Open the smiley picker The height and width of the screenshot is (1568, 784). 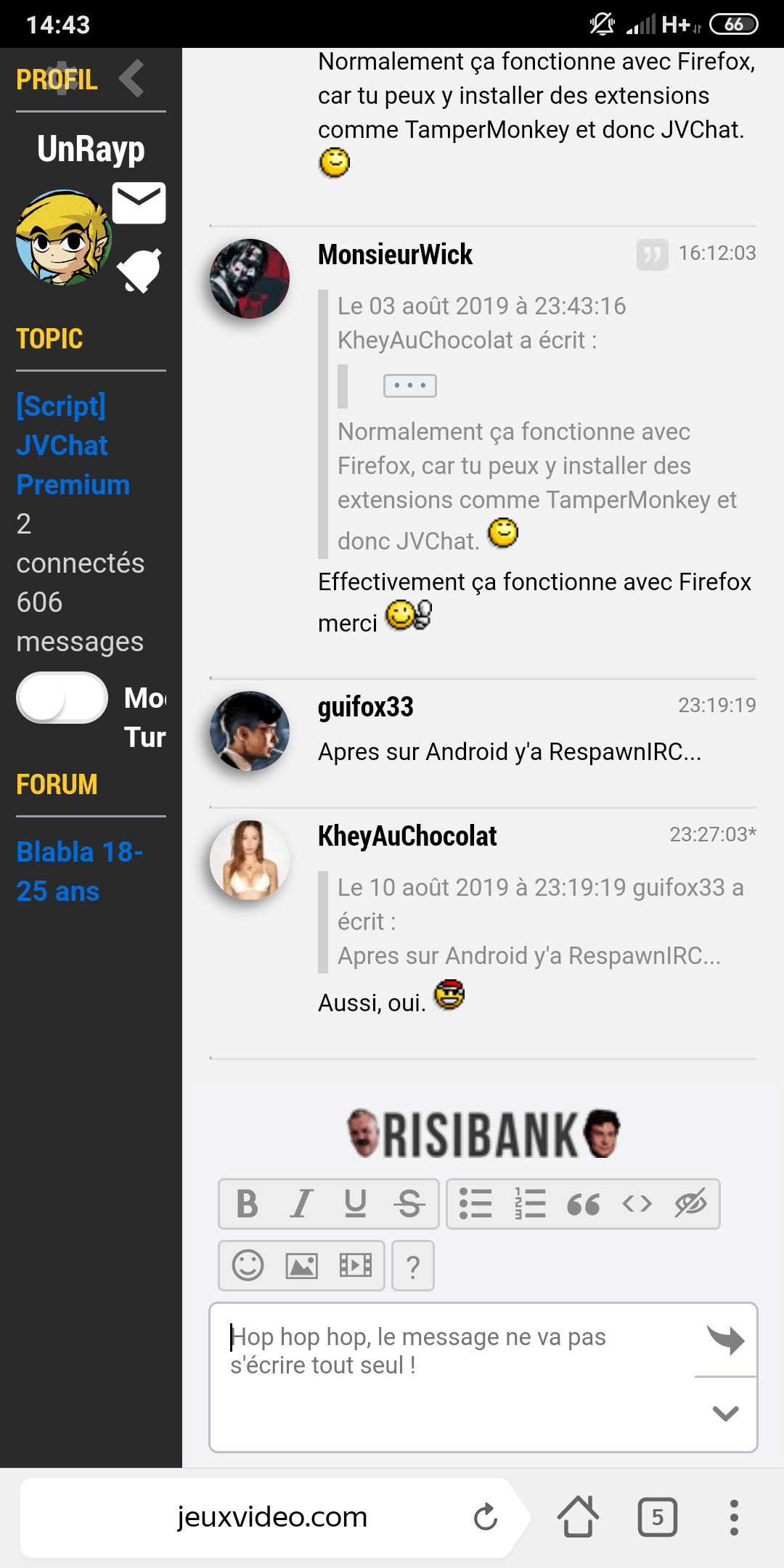click(x=248, y=1265)
